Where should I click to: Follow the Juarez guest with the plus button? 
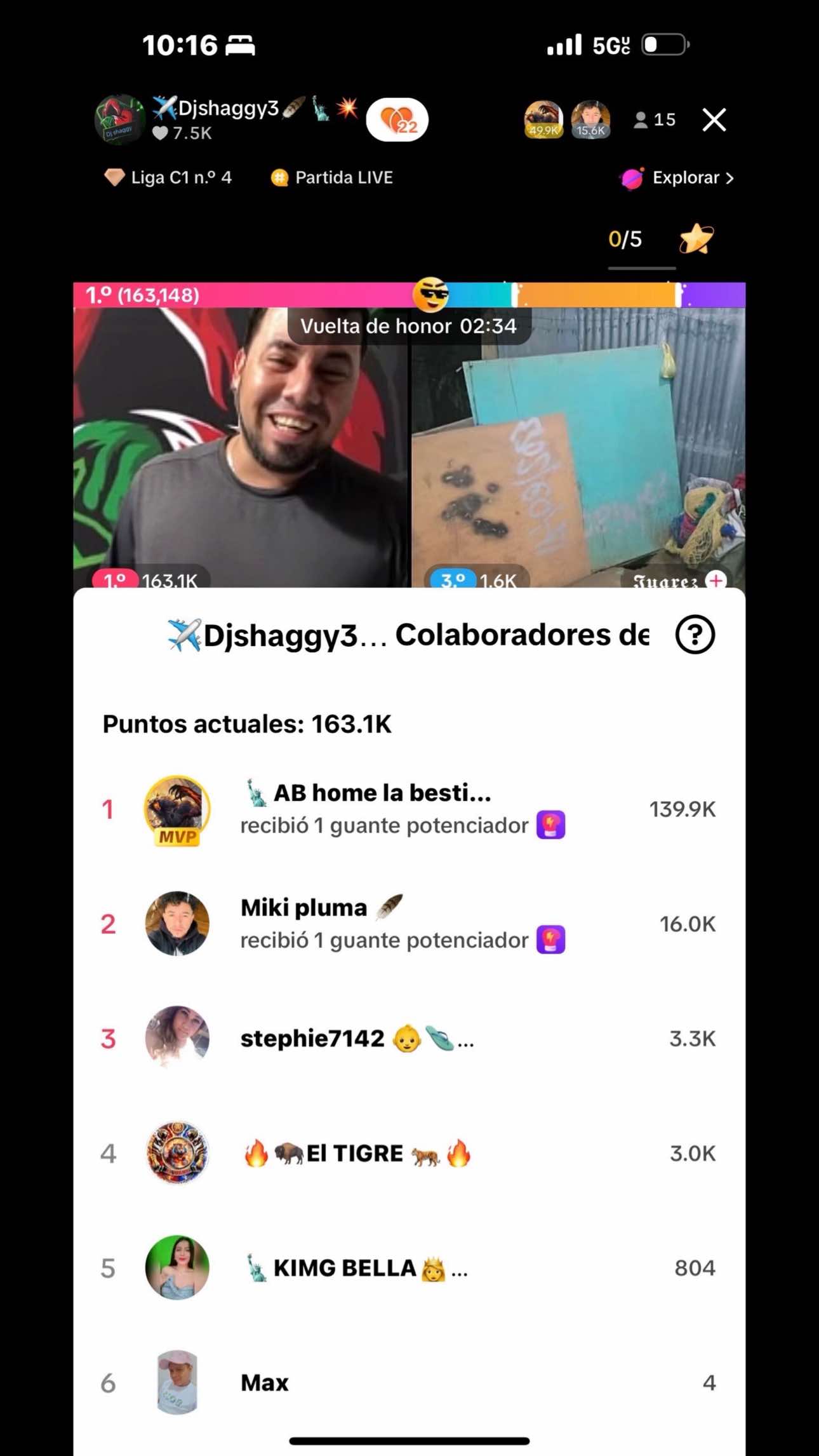tap(716, 580)
